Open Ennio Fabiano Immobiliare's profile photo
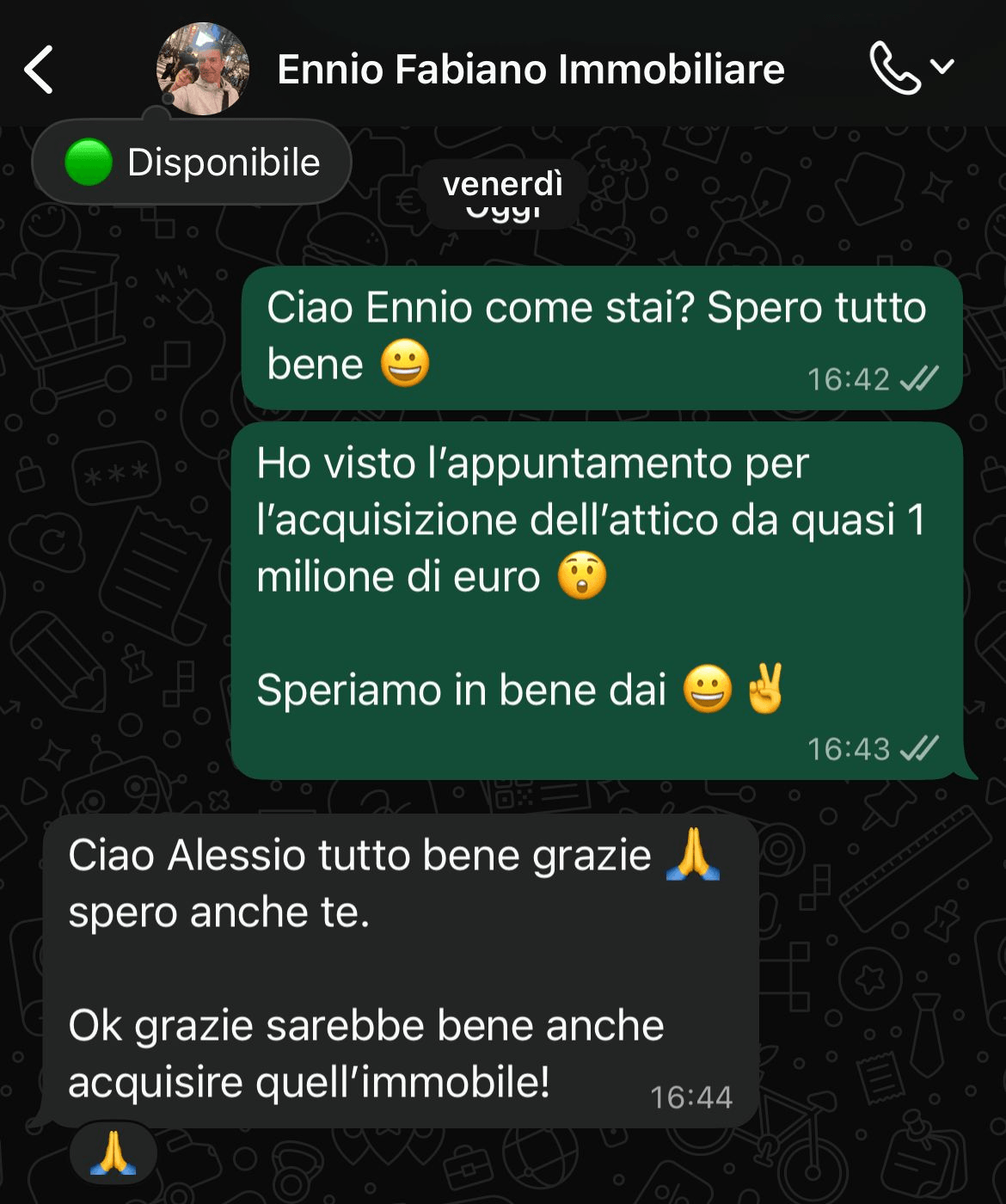This screenshot has height=1204, width=1006. [203, 70]
